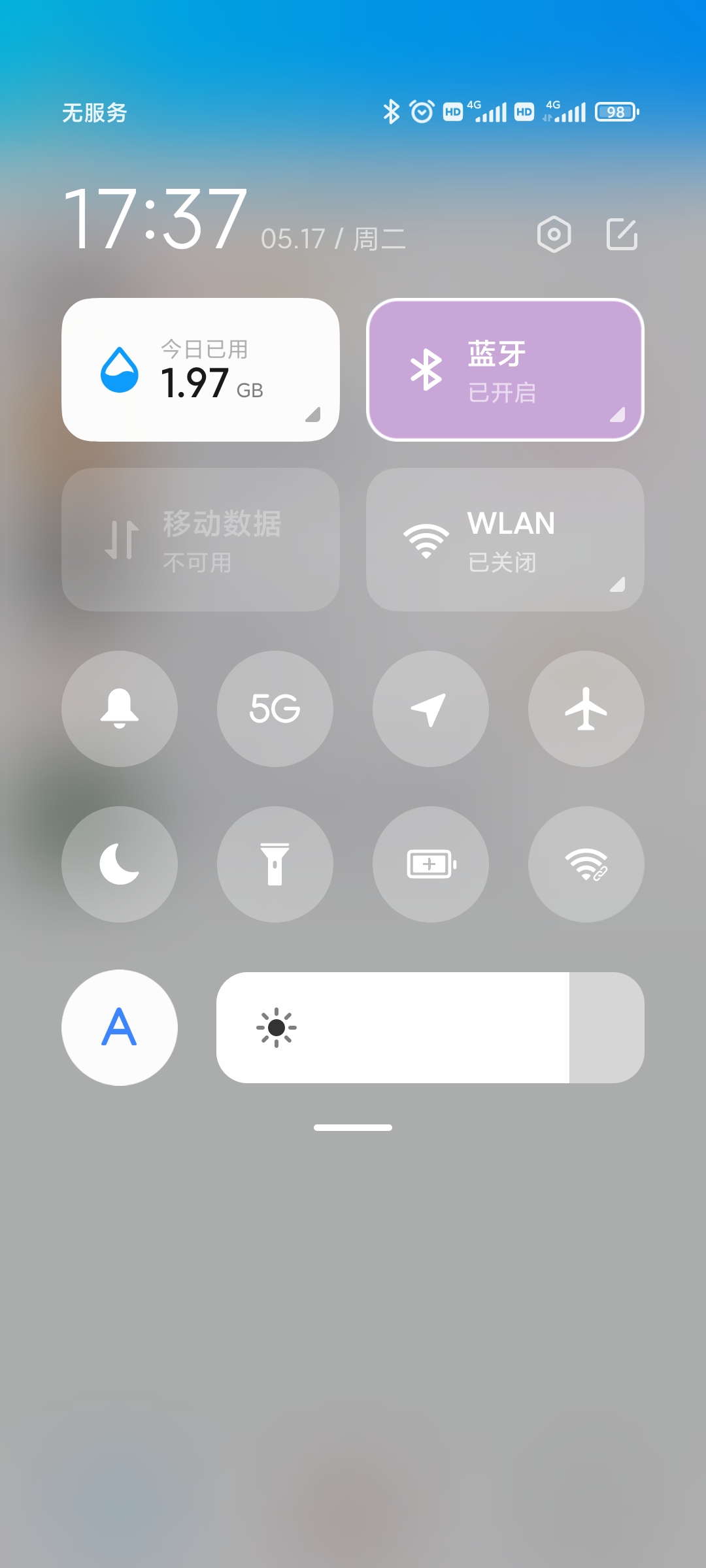This screenshot has height=1568, width=706.
Task: Toggle the WiFi hotspot button
Action: point(586,864)
